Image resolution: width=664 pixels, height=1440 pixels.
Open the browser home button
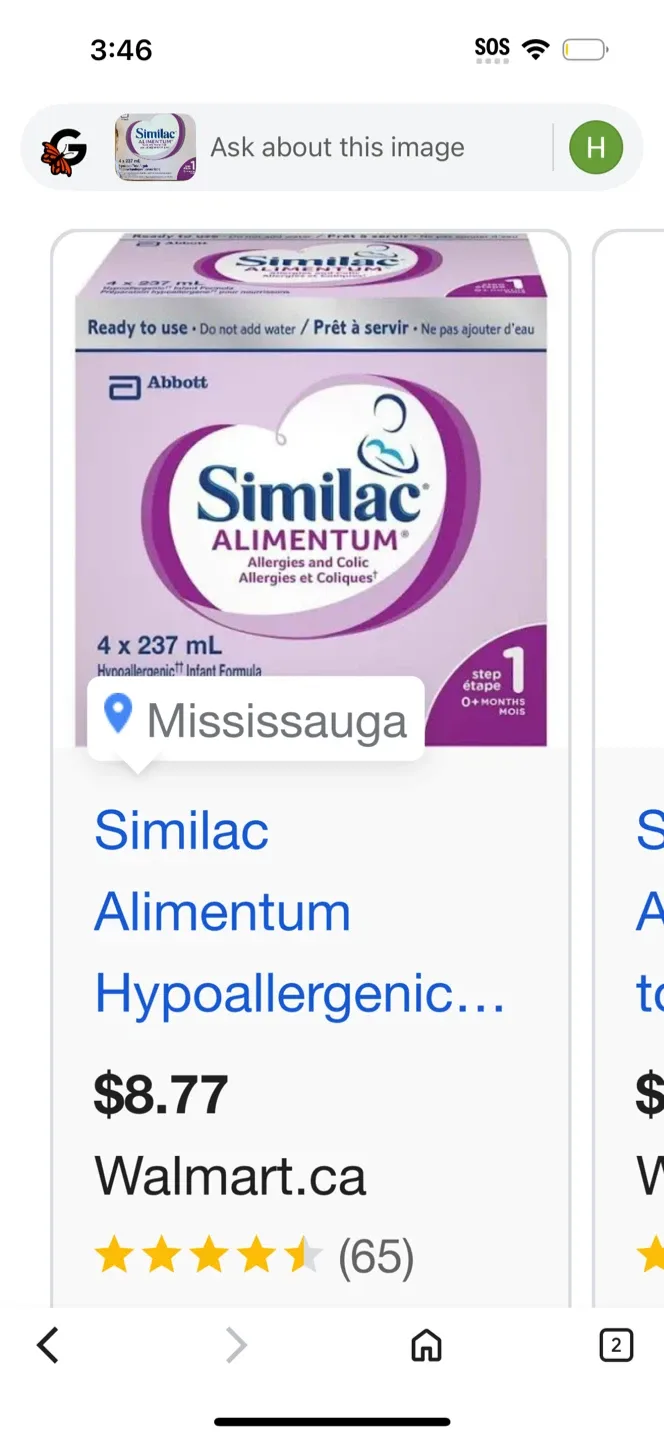pos(426,1346)
